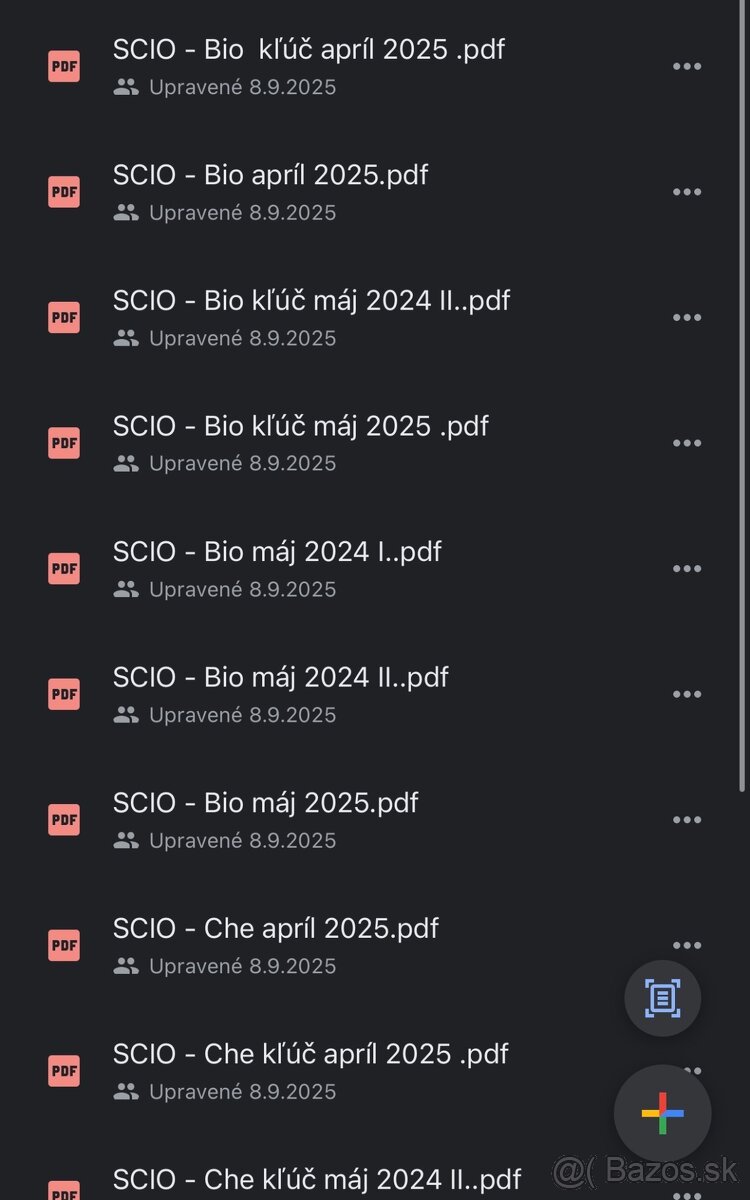Image resolution: width=750 pixels, height=1200 pixels.
Task: Click the PDF icon for SCIO - Bio kľúč apríl 2025
Action: pyautogui.click(x=63, y=66)
